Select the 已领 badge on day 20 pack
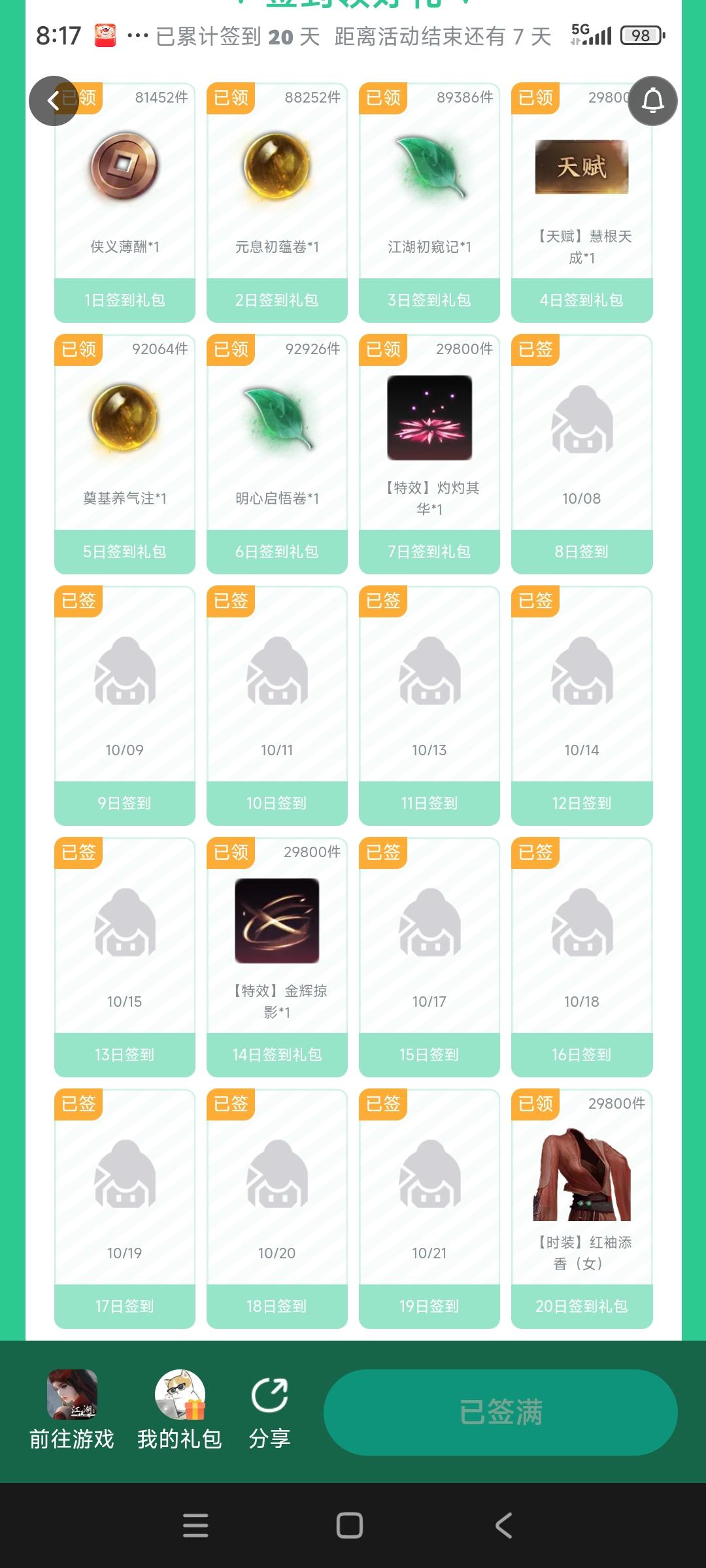Screen dimensions: 706x1568 point(535,1103)
